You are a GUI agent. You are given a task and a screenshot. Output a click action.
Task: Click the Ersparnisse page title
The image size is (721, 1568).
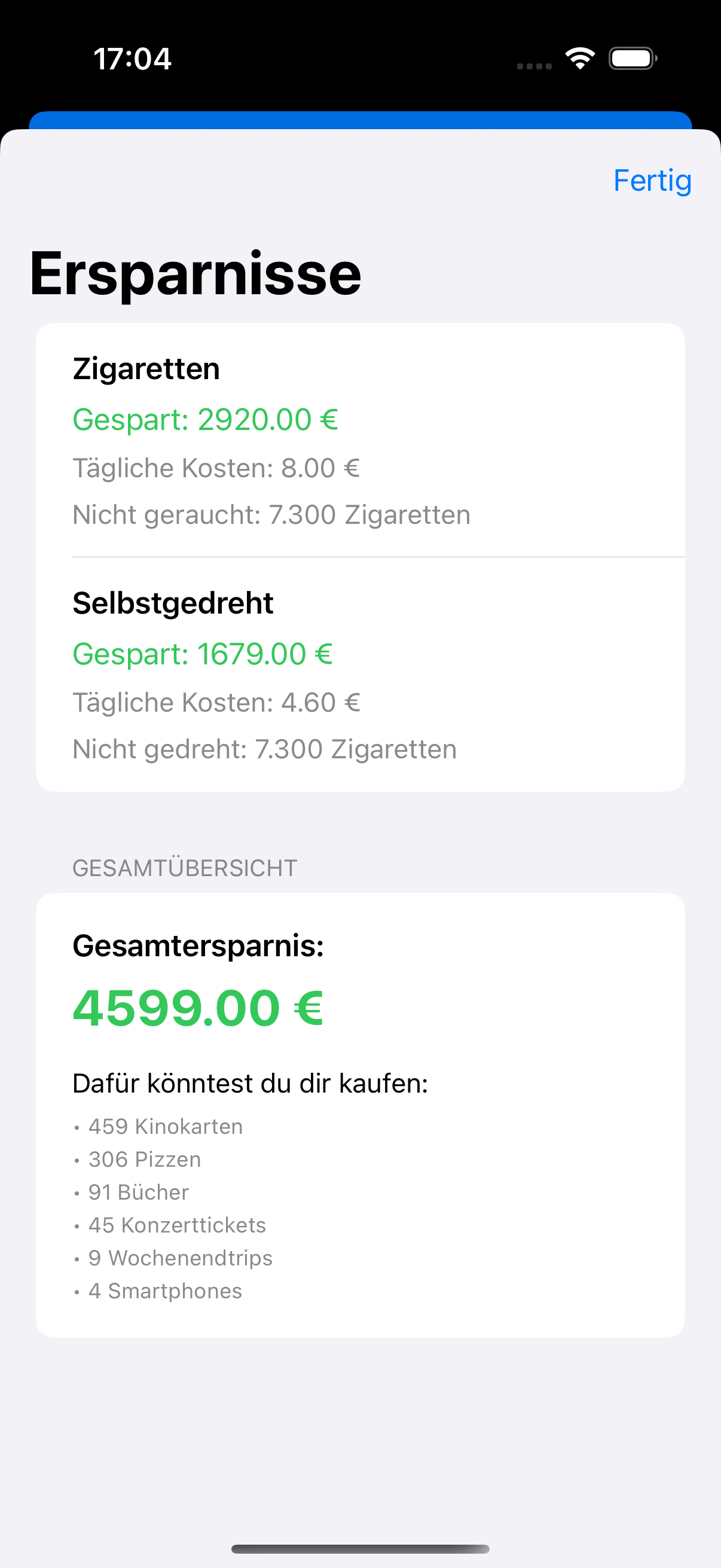pyautogui.click(x=195, y=273)
